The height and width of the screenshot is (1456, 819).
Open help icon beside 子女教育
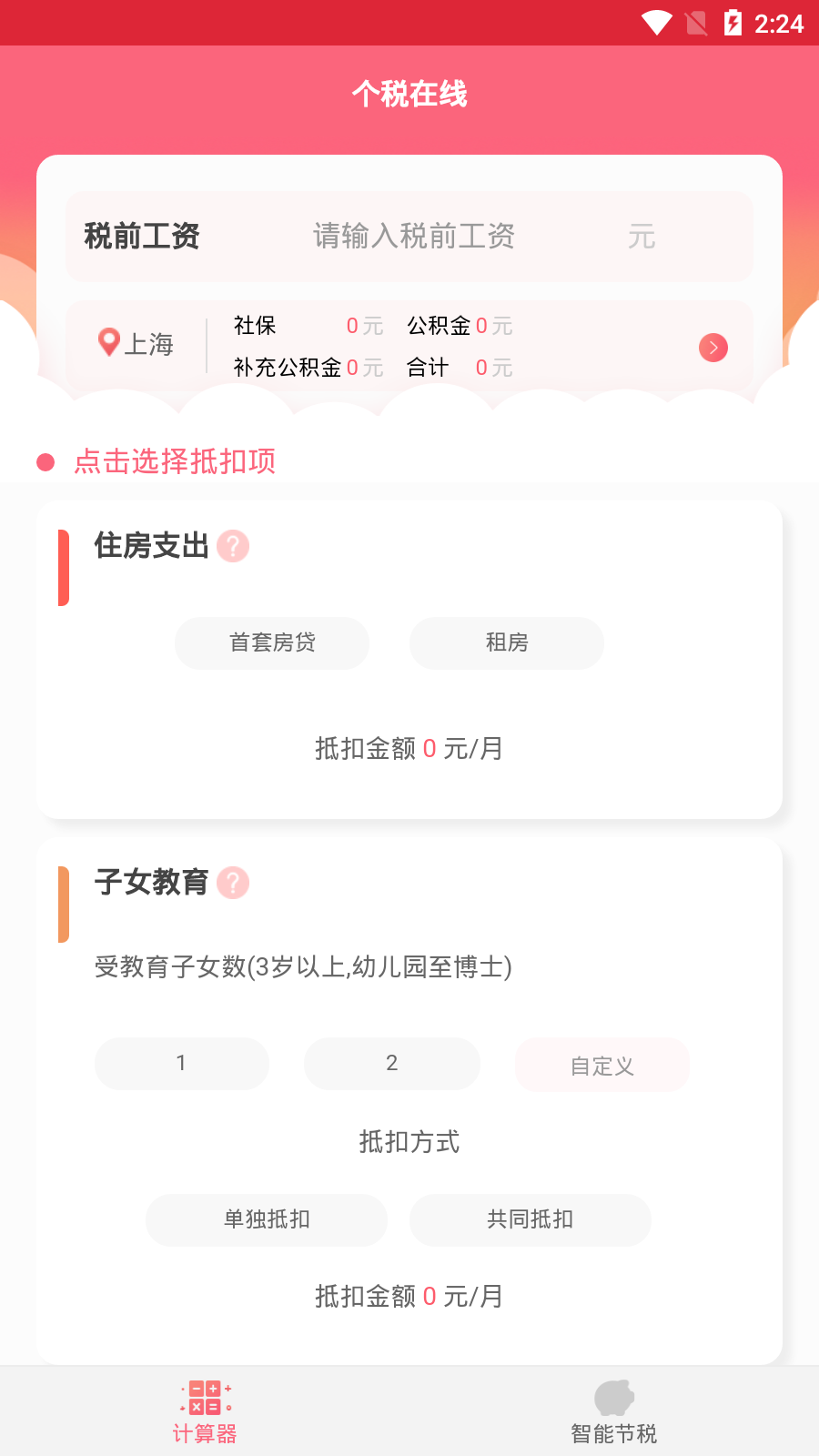pyautogui.click(x=233, y=883)
